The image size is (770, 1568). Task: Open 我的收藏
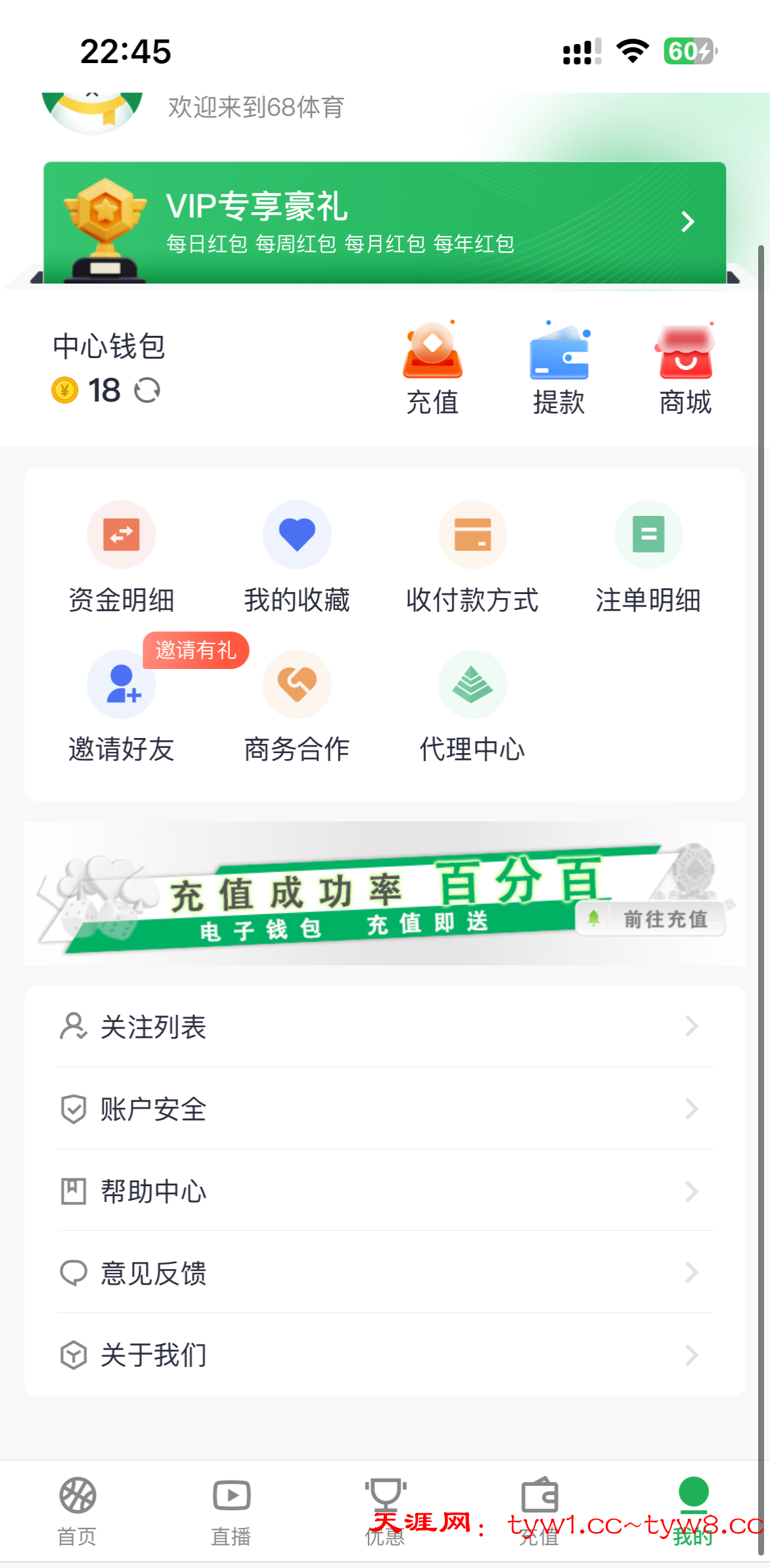pyautogui.click(x=297, y=556)
